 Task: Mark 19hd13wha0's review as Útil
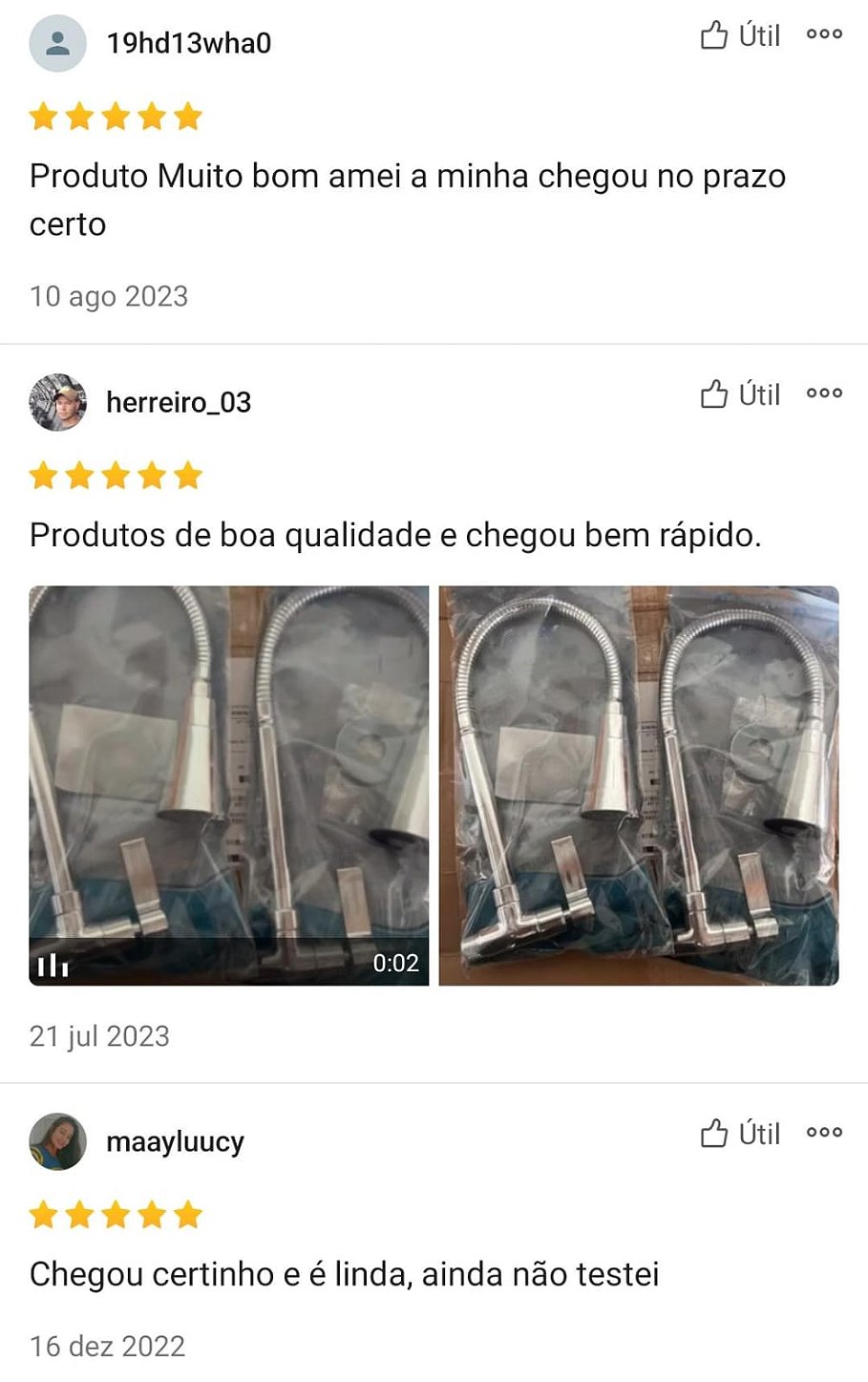[x=740, y=36]
